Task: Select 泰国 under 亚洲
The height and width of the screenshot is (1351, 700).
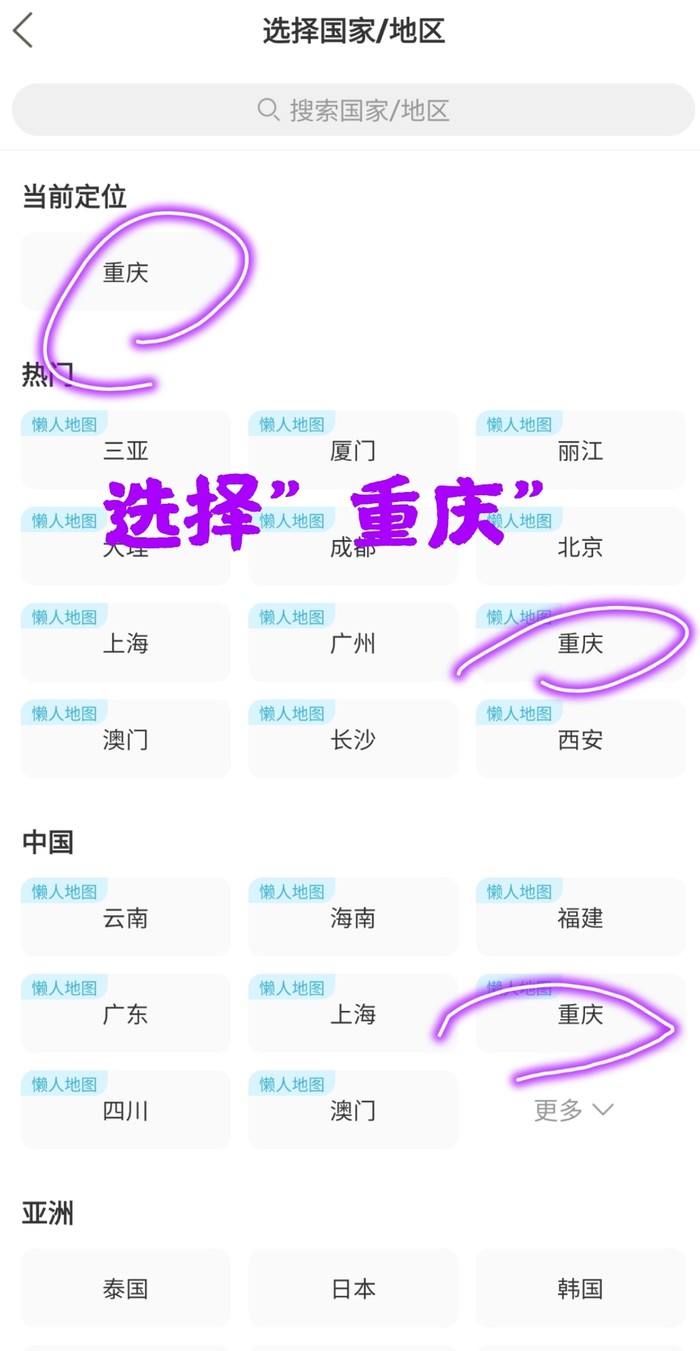Action: point(125,1288)
